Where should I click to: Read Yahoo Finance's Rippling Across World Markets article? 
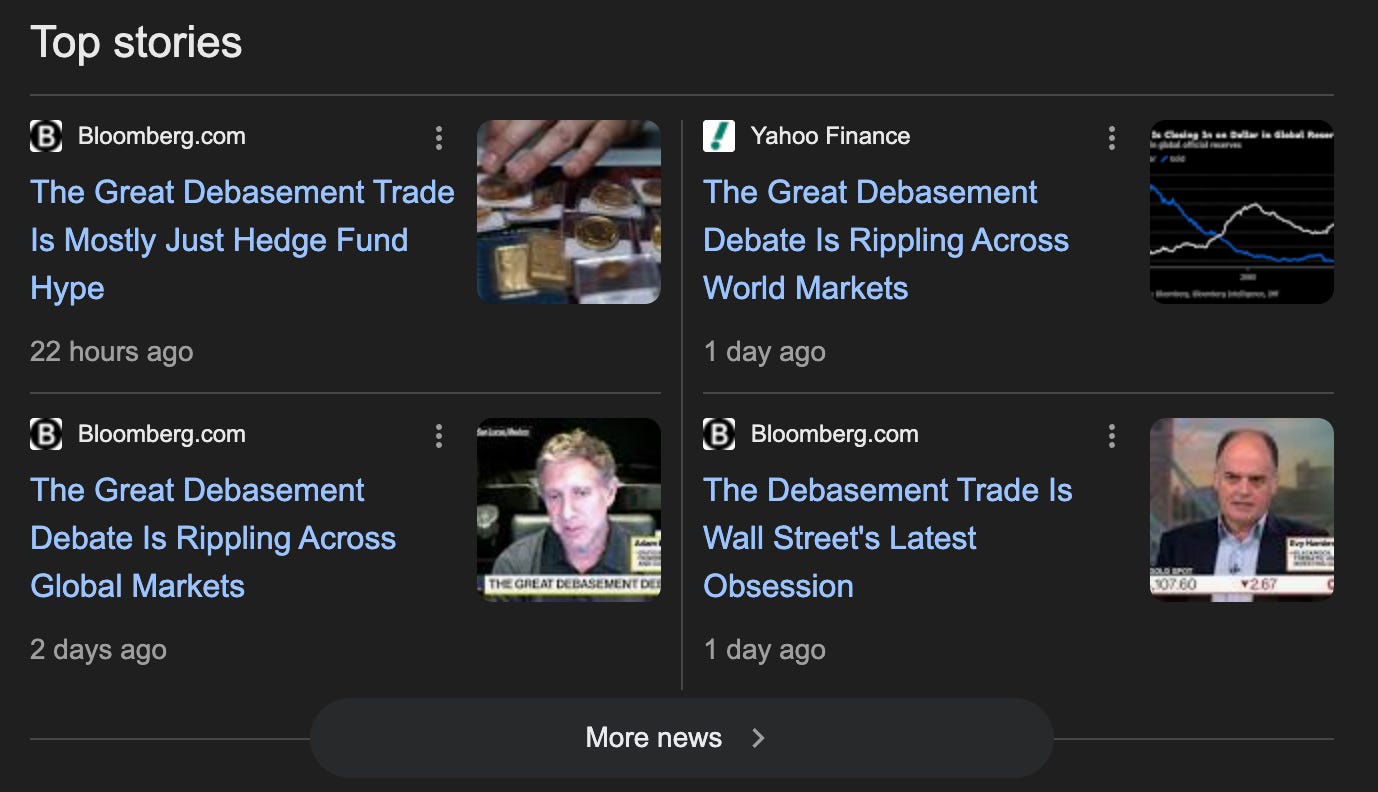tap(885, 240)
